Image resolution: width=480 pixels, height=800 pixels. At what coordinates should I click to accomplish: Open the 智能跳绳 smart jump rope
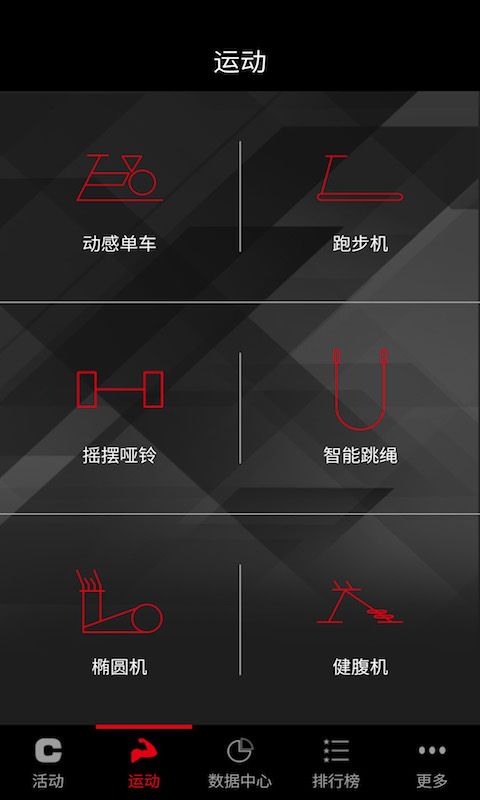pos(360,408)
